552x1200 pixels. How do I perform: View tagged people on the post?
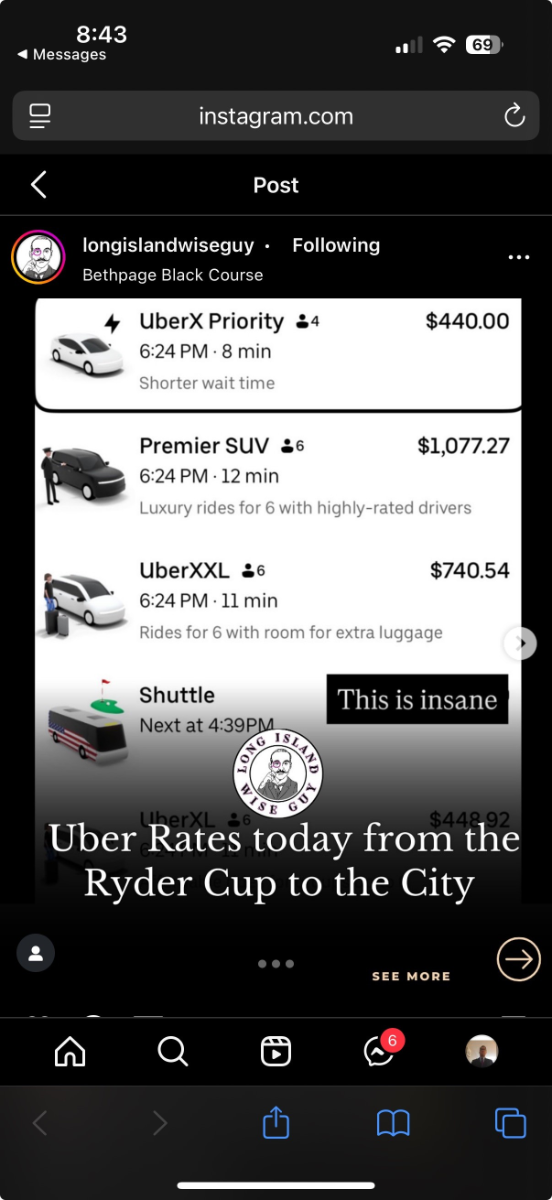(x=36, y=954)
